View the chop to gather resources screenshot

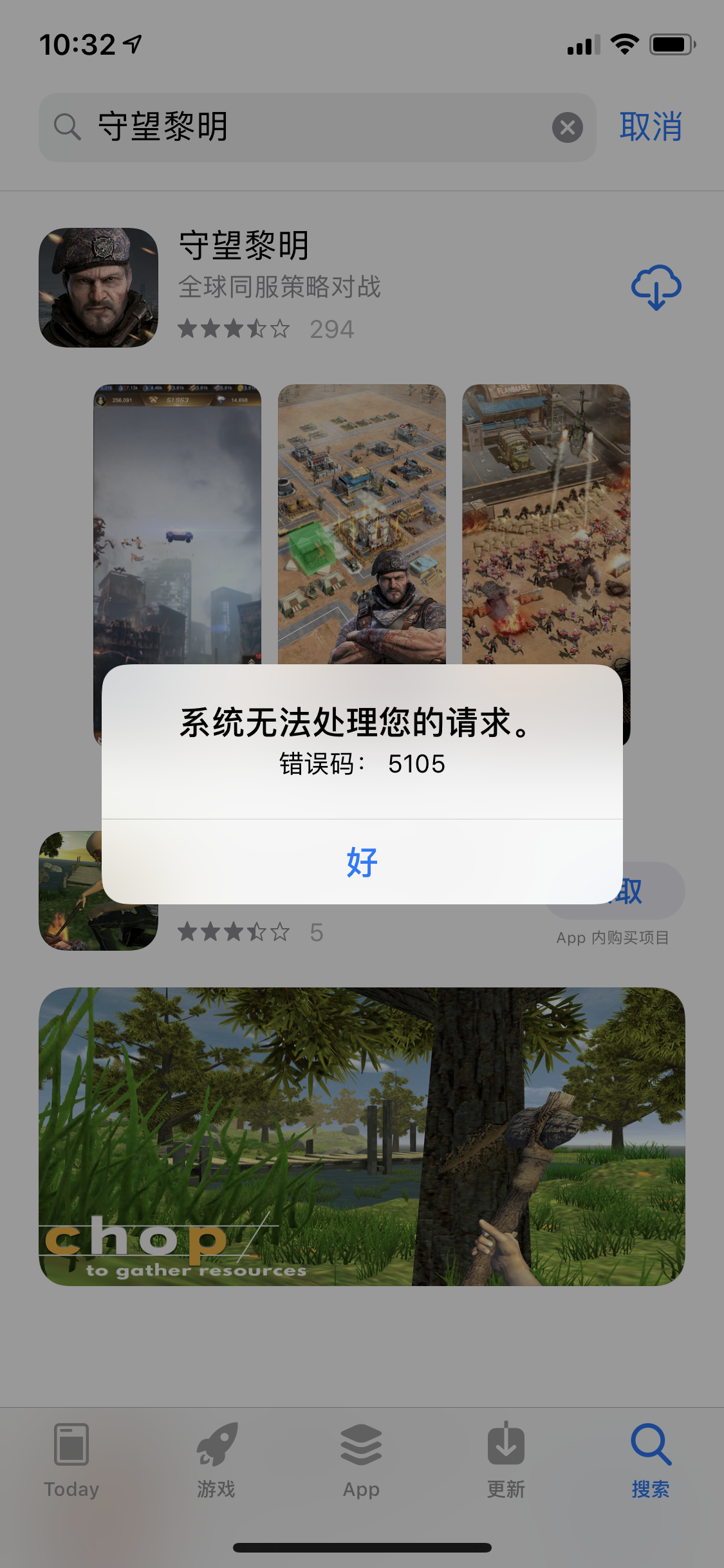click(362, 1137)
